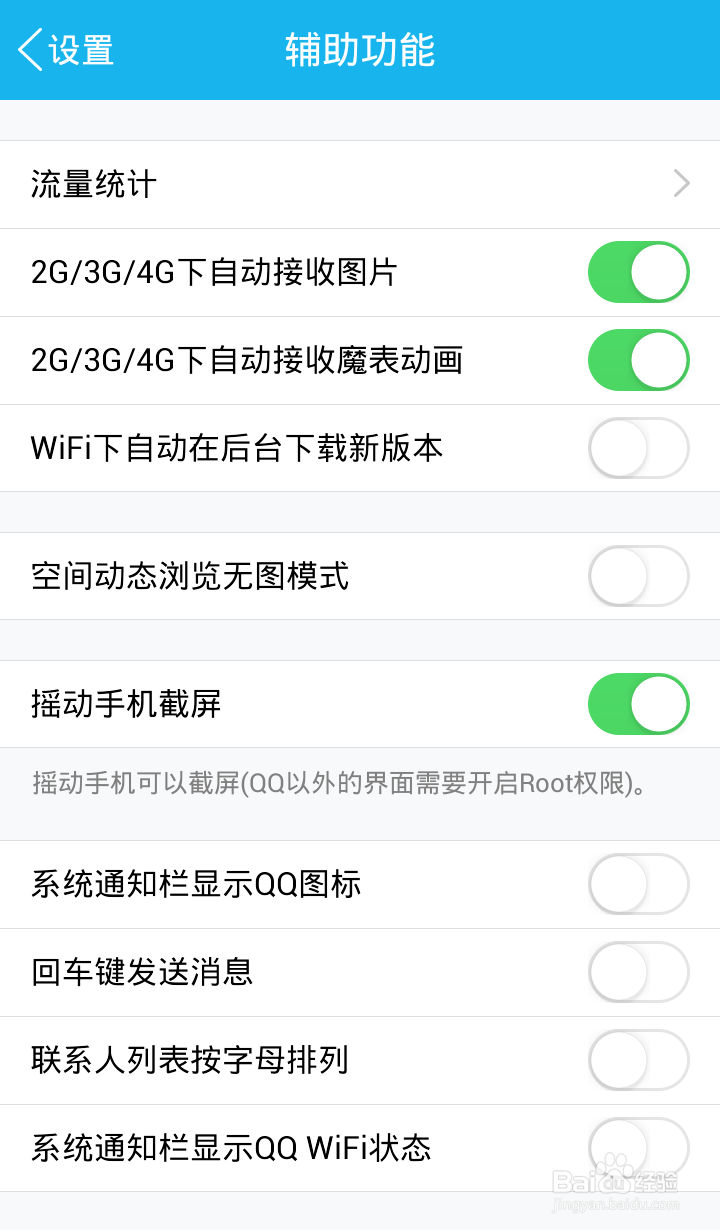This screenshot has height=1230, width=720.
Task: Switch off 摇动手机截屏
Action: tap(638, 704)
